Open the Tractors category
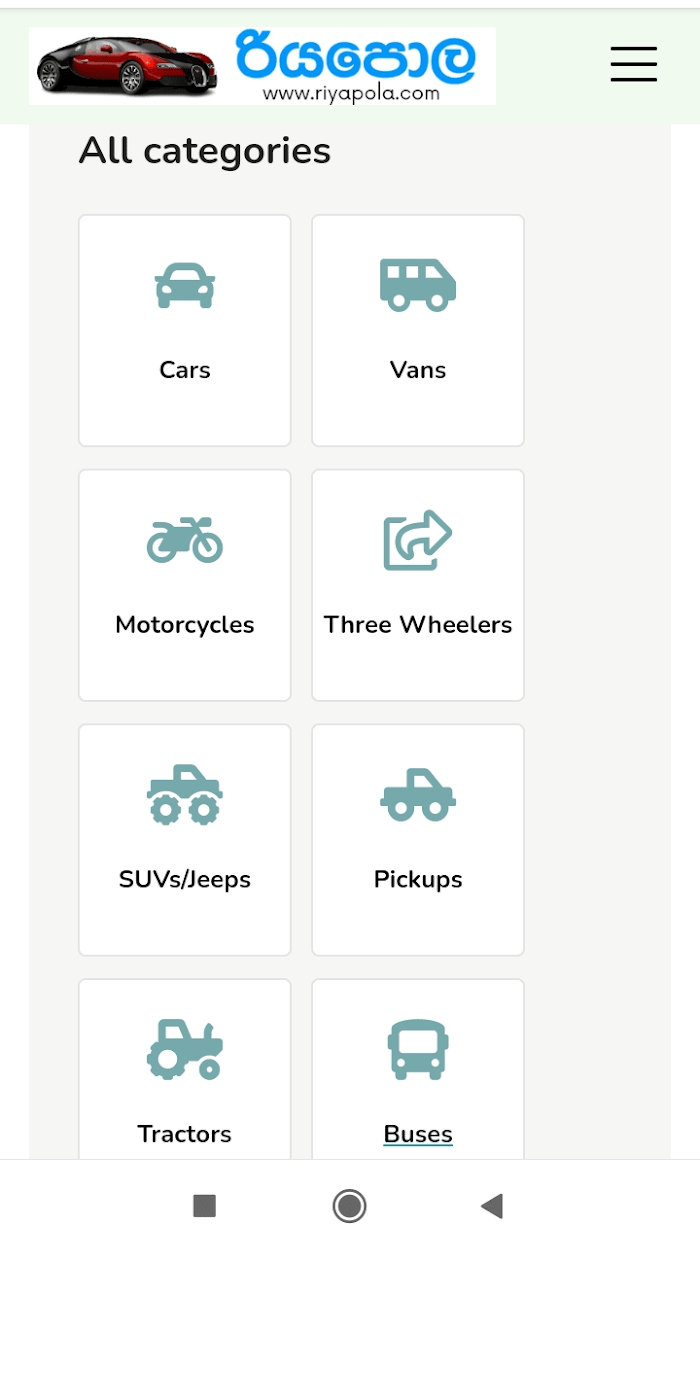 185,1069
